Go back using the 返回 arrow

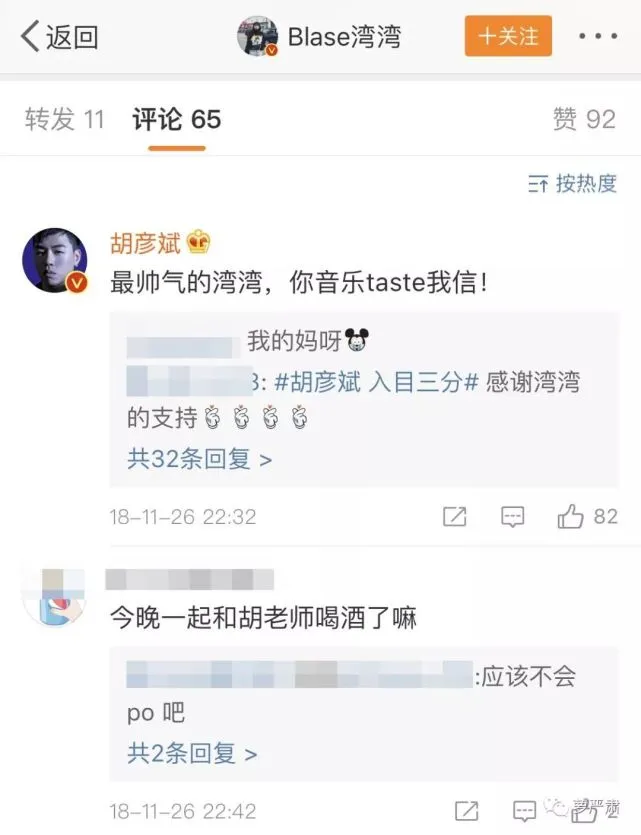(x=58, y=37)
